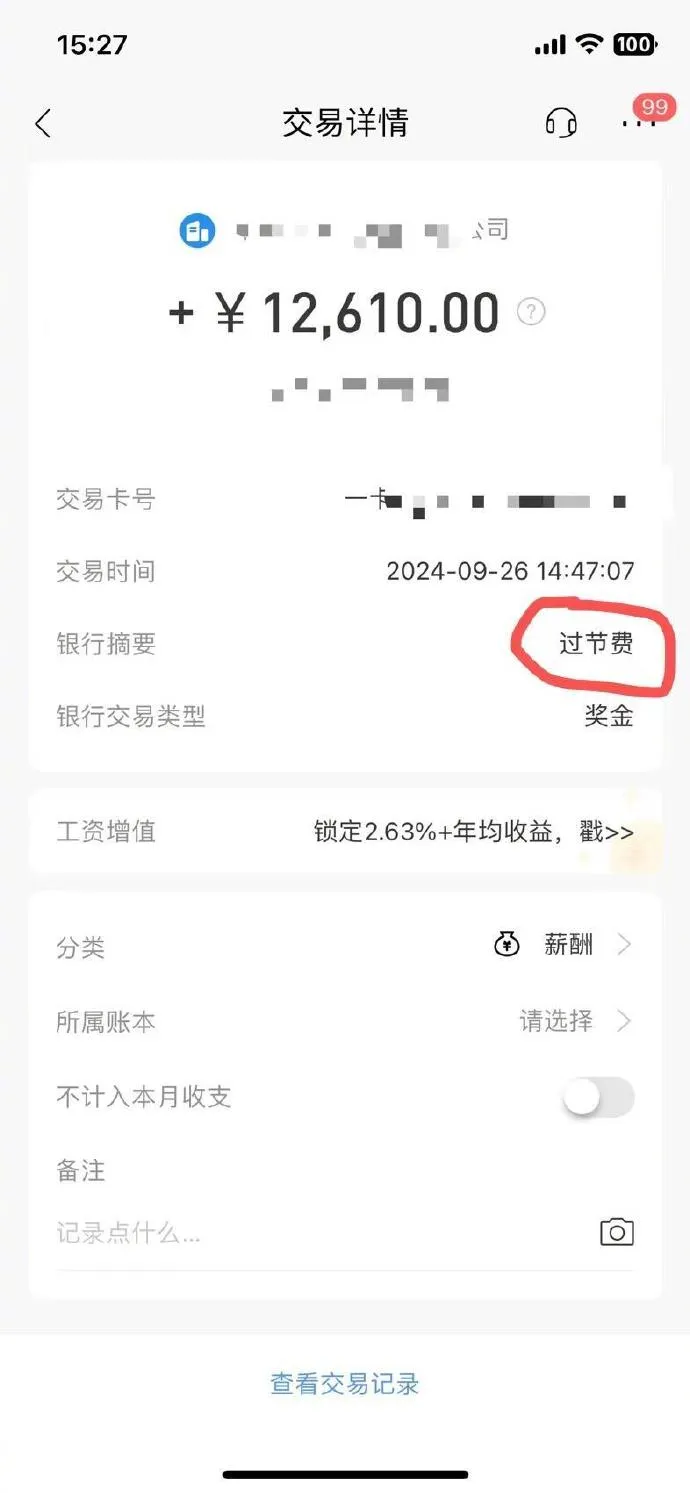This screenshot has width=690, height=1493.
Task: Tap the question mark beside the amount
Action: (x=531, y=312)
